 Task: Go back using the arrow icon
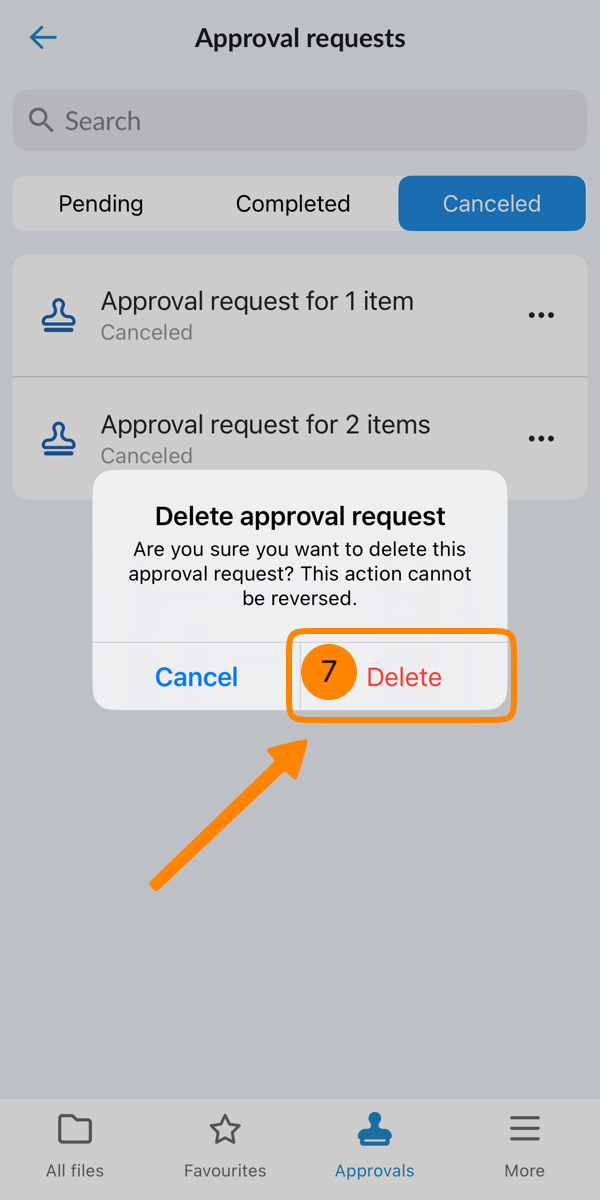pyautogui.click(x=43, y=38)
